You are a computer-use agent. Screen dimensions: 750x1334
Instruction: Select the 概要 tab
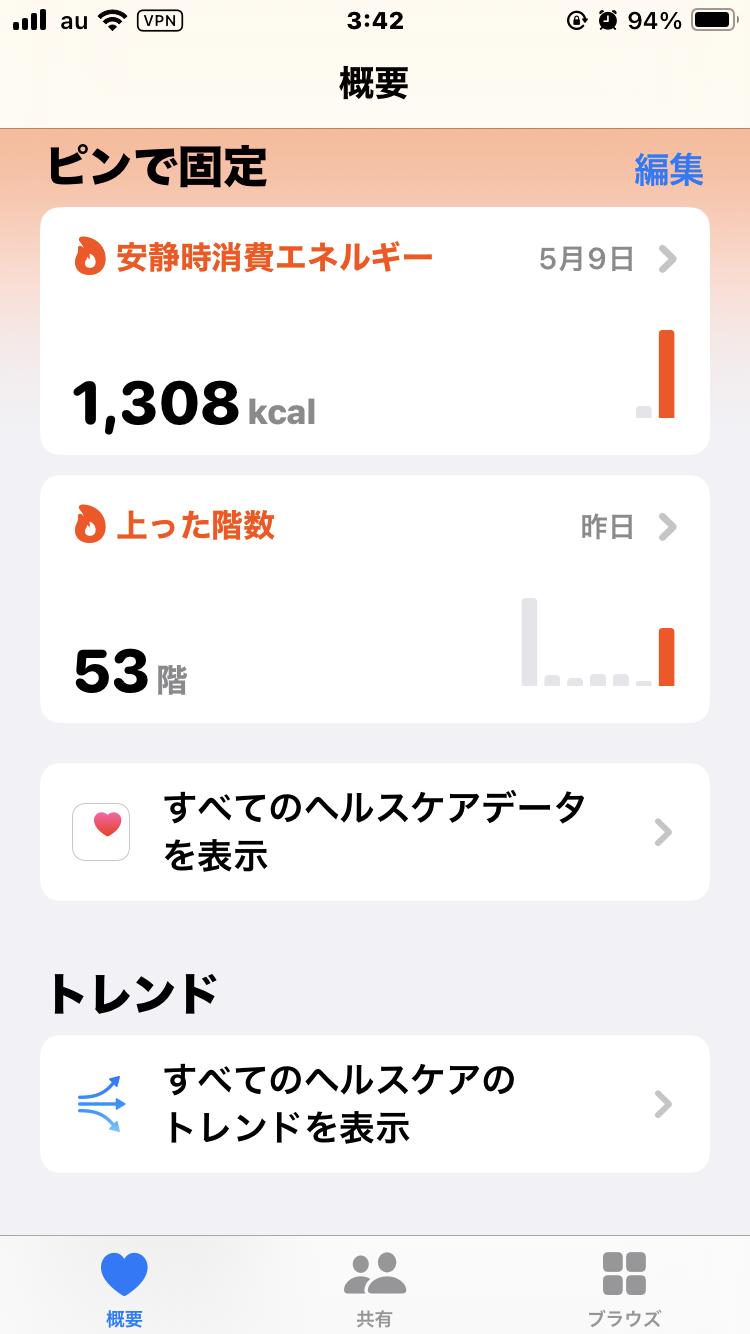coord(125,1288)
